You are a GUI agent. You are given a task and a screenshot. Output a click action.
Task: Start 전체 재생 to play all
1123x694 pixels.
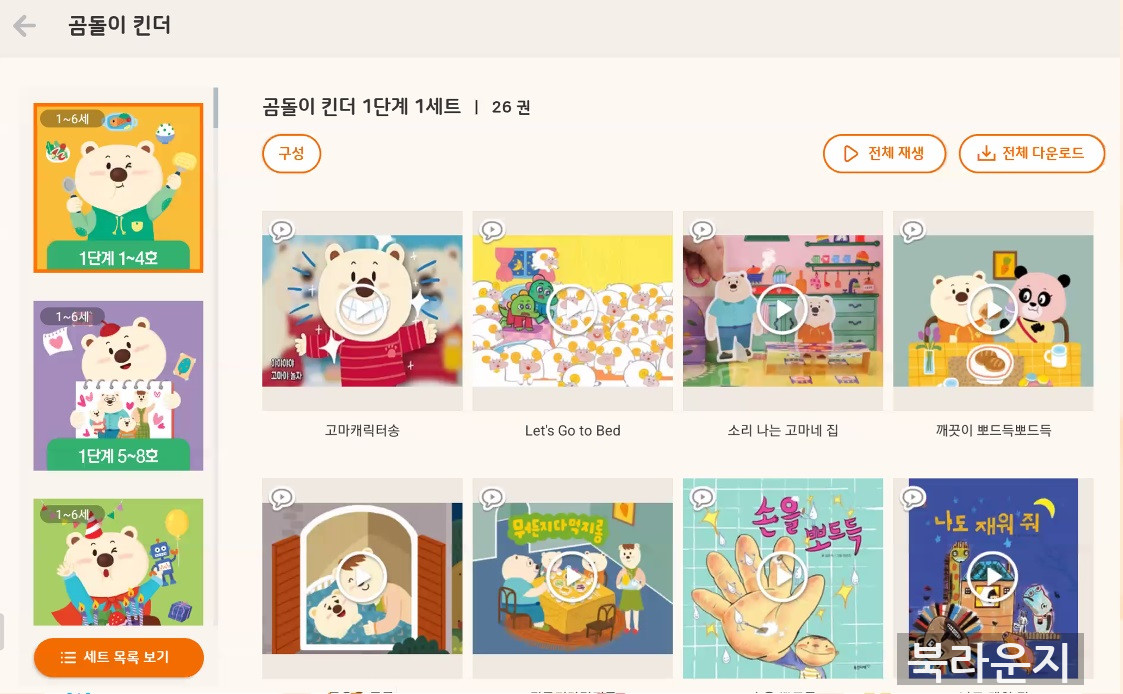click(883, 154)
